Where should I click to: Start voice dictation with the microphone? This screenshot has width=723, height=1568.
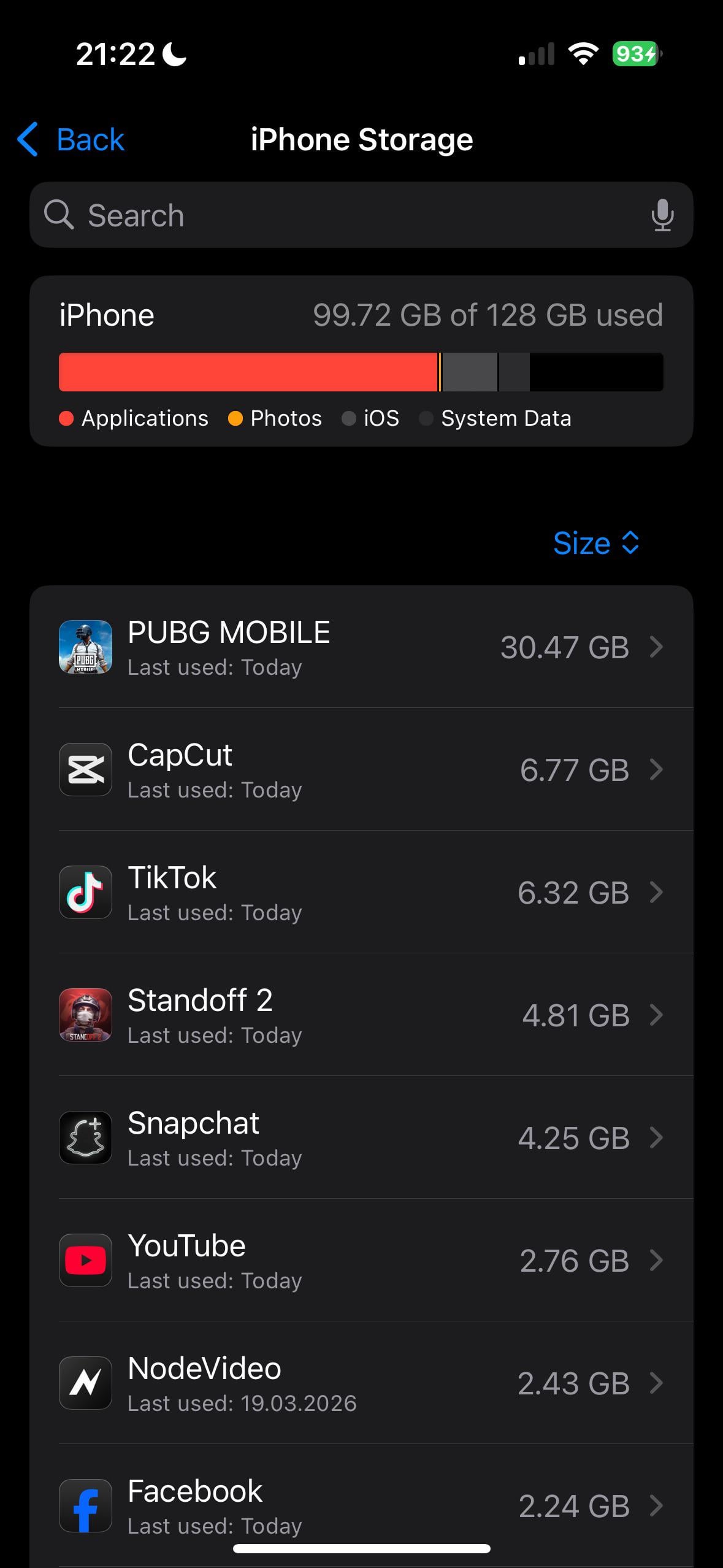pos(662,215)
